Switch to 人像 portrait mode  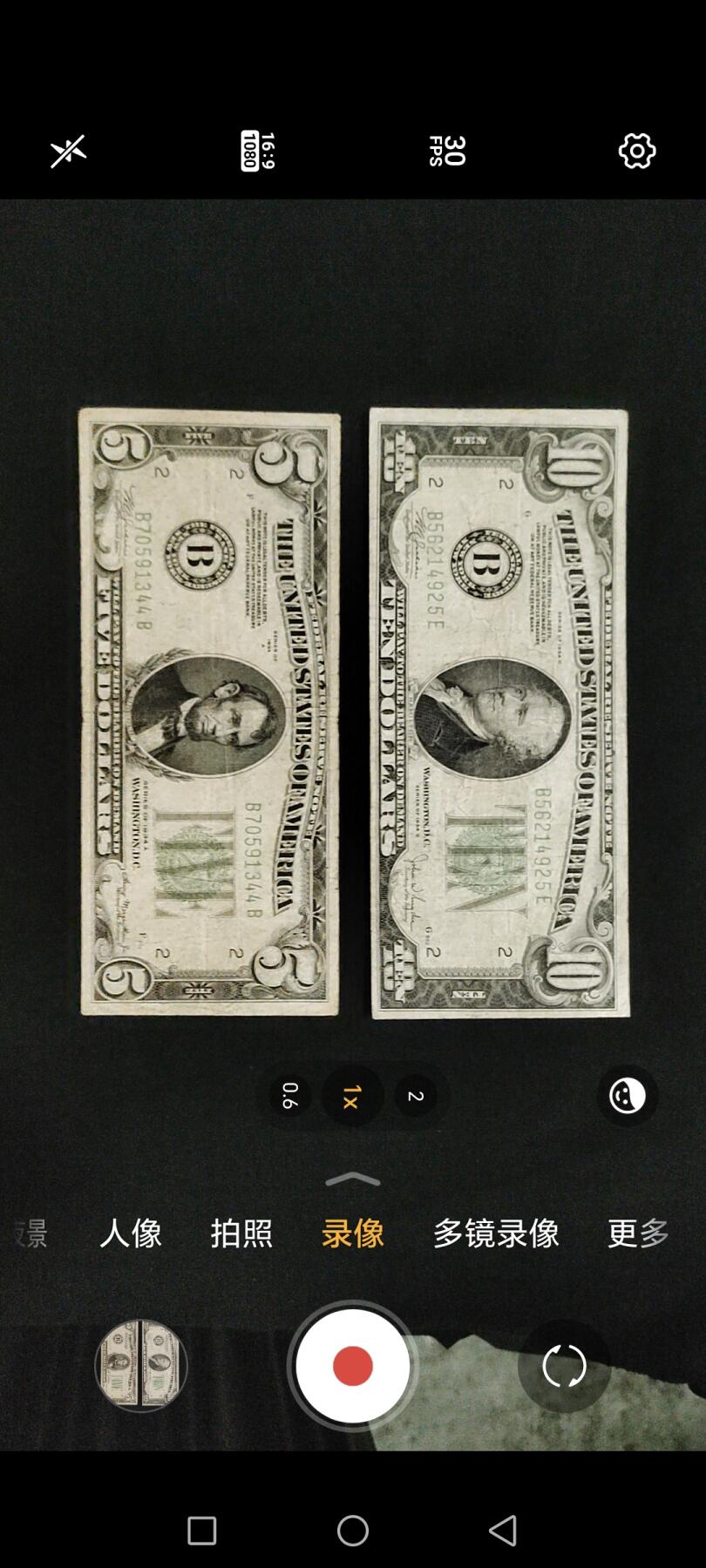[131, 1233]
